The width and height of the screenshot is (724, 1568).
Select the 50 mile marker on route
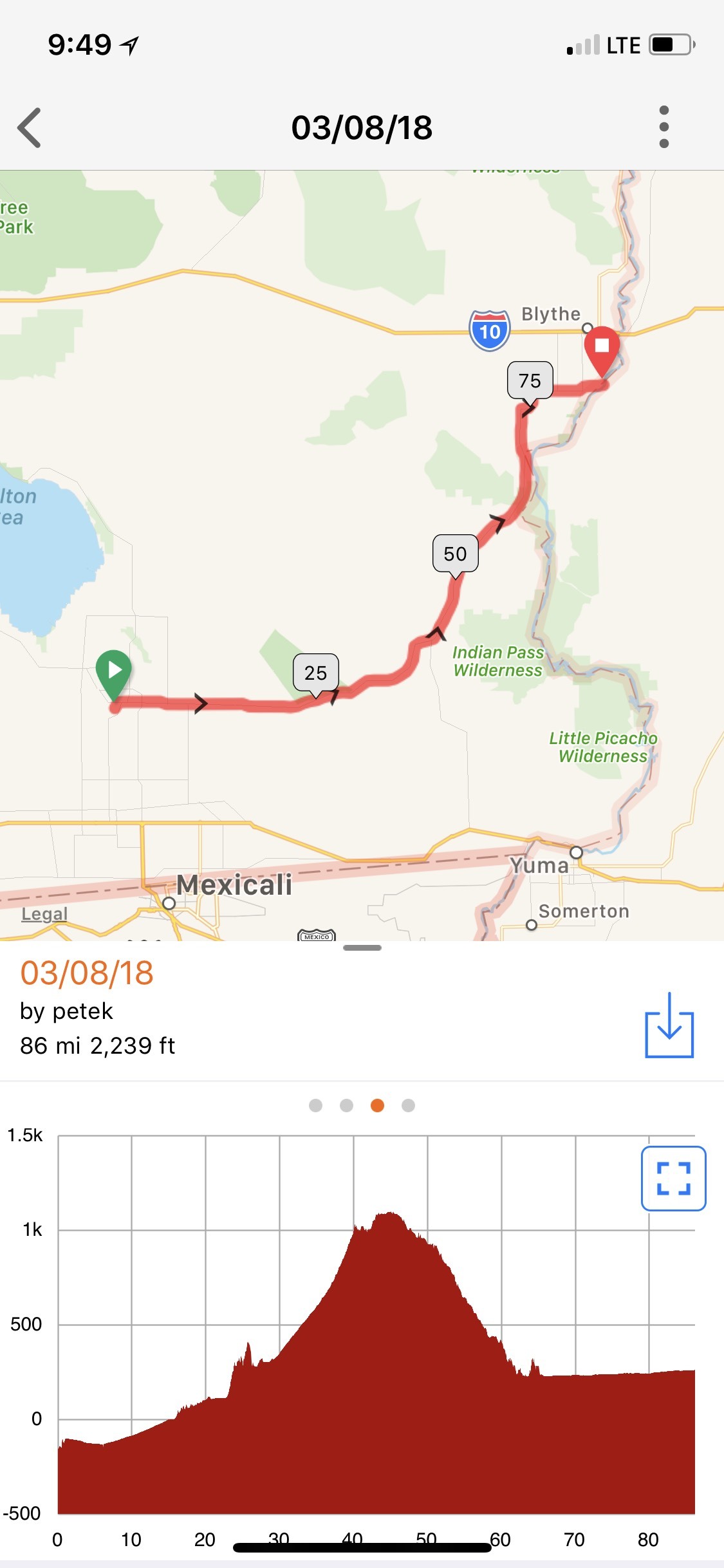click(x=455, y=554)
